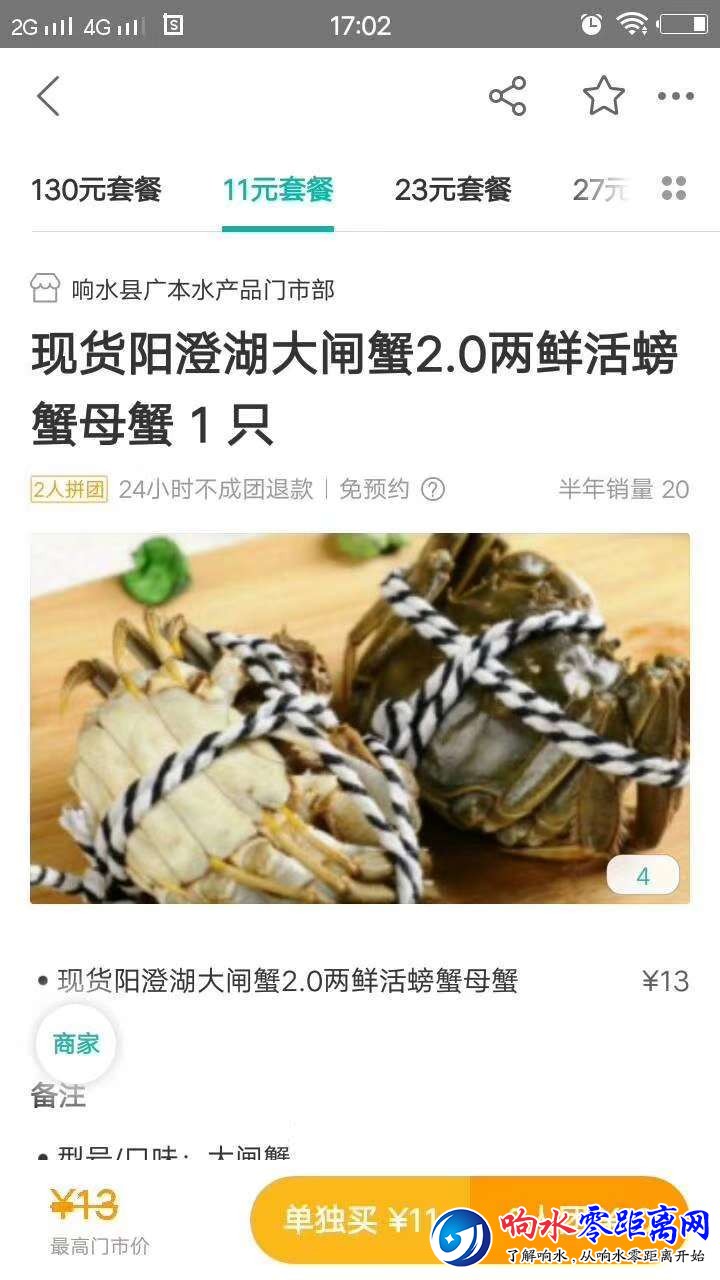This screenshot has height=1280, width=720.
Task: Go back using the arrow icon
Action: click(48, 97)
